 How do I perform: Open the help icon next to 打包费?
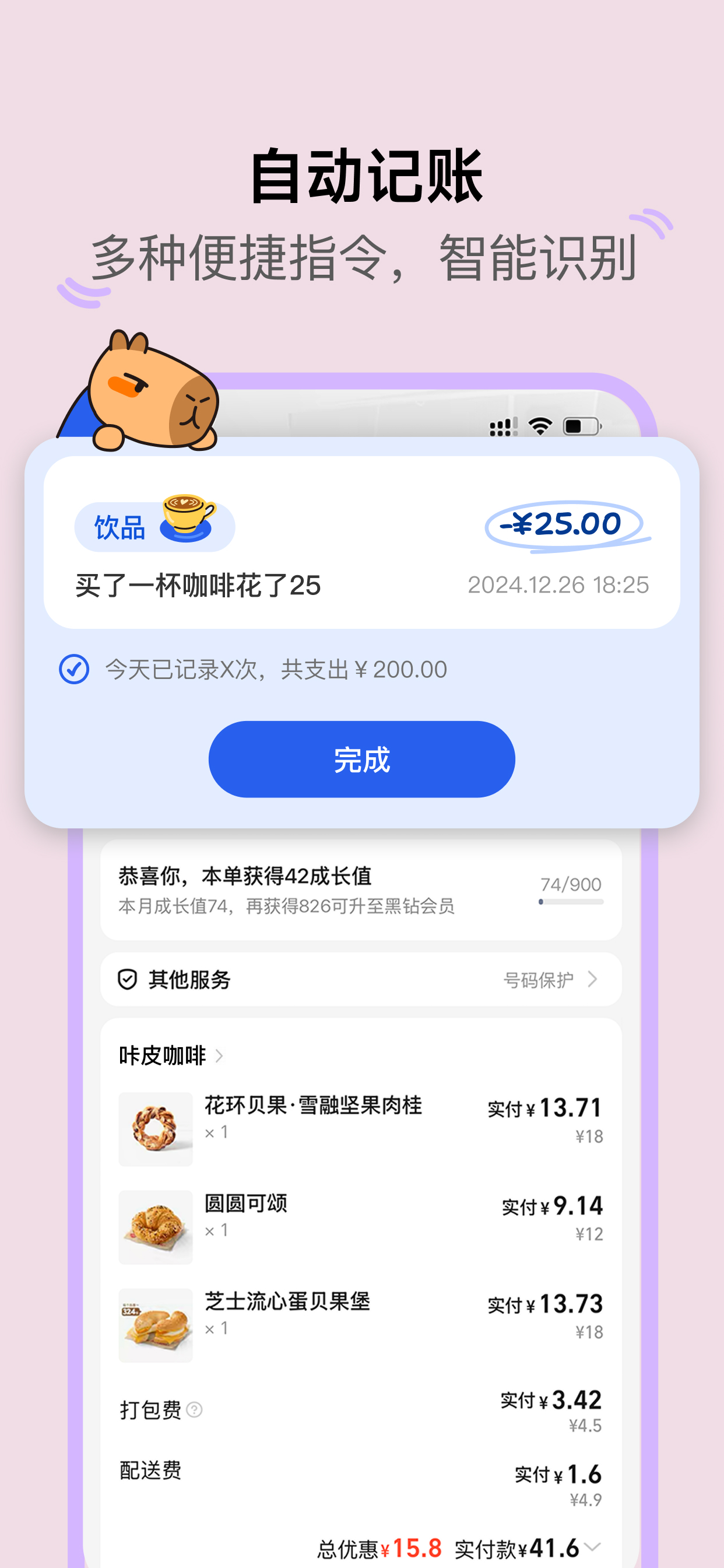click(195, 1410)
